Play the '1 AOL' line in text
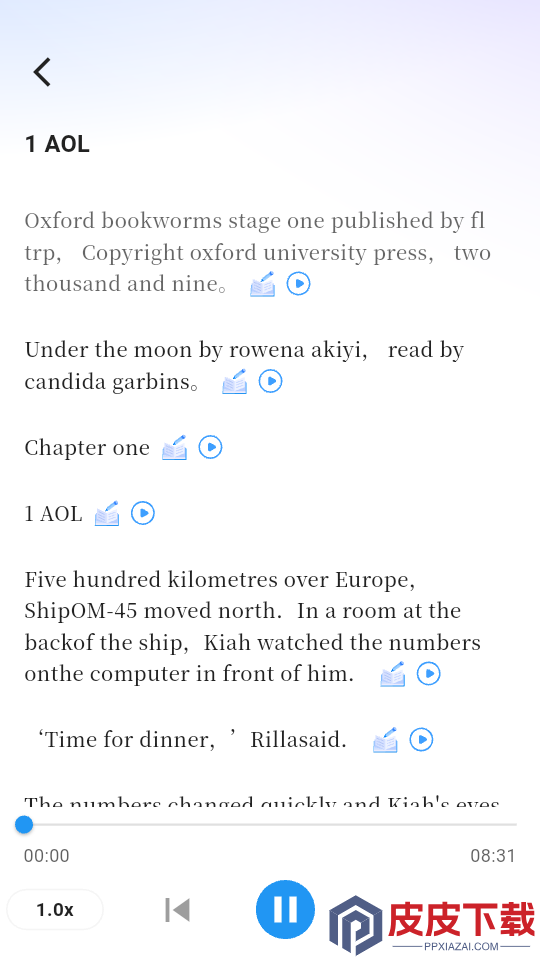The width and height of the screenshot is (540, 960). 143,513
